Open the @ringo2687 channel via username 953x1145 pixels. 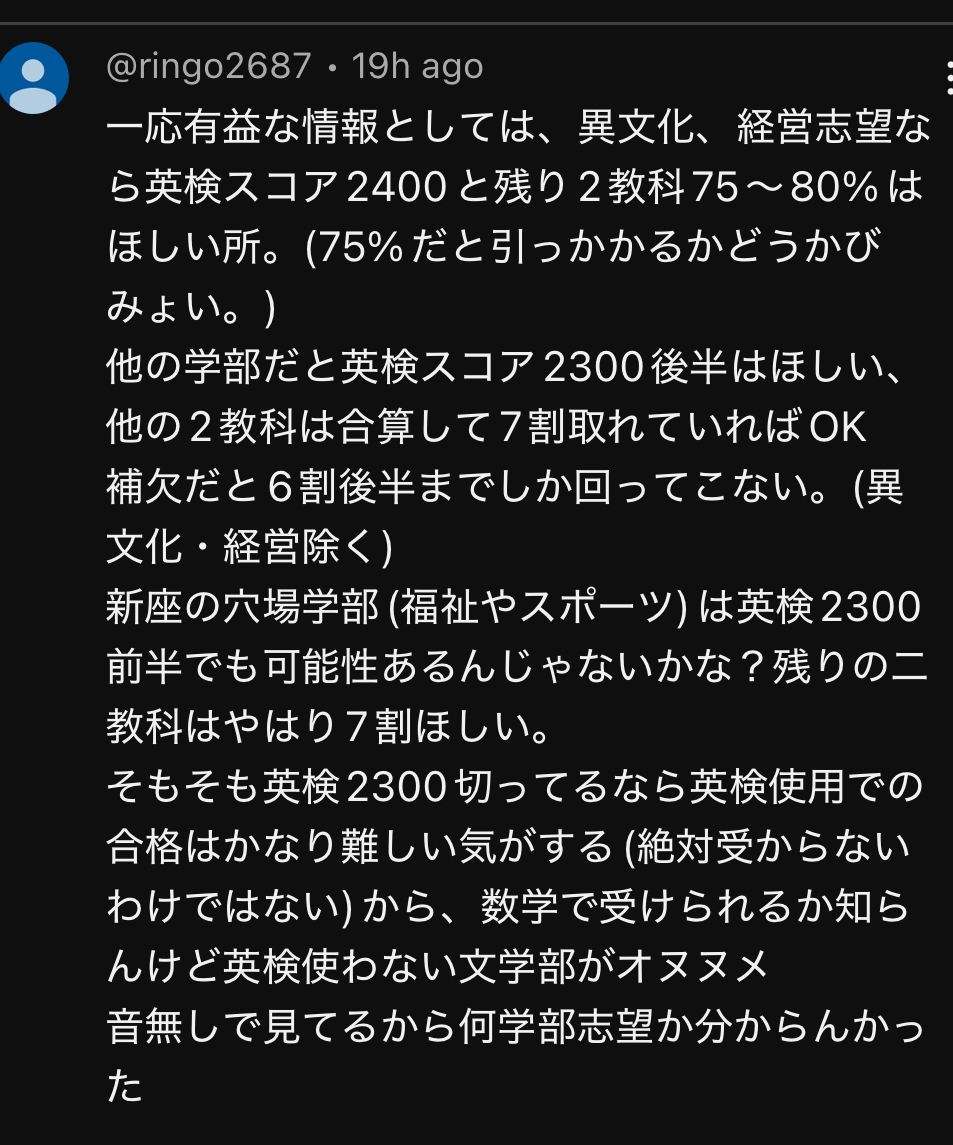(x=209, y=66)
